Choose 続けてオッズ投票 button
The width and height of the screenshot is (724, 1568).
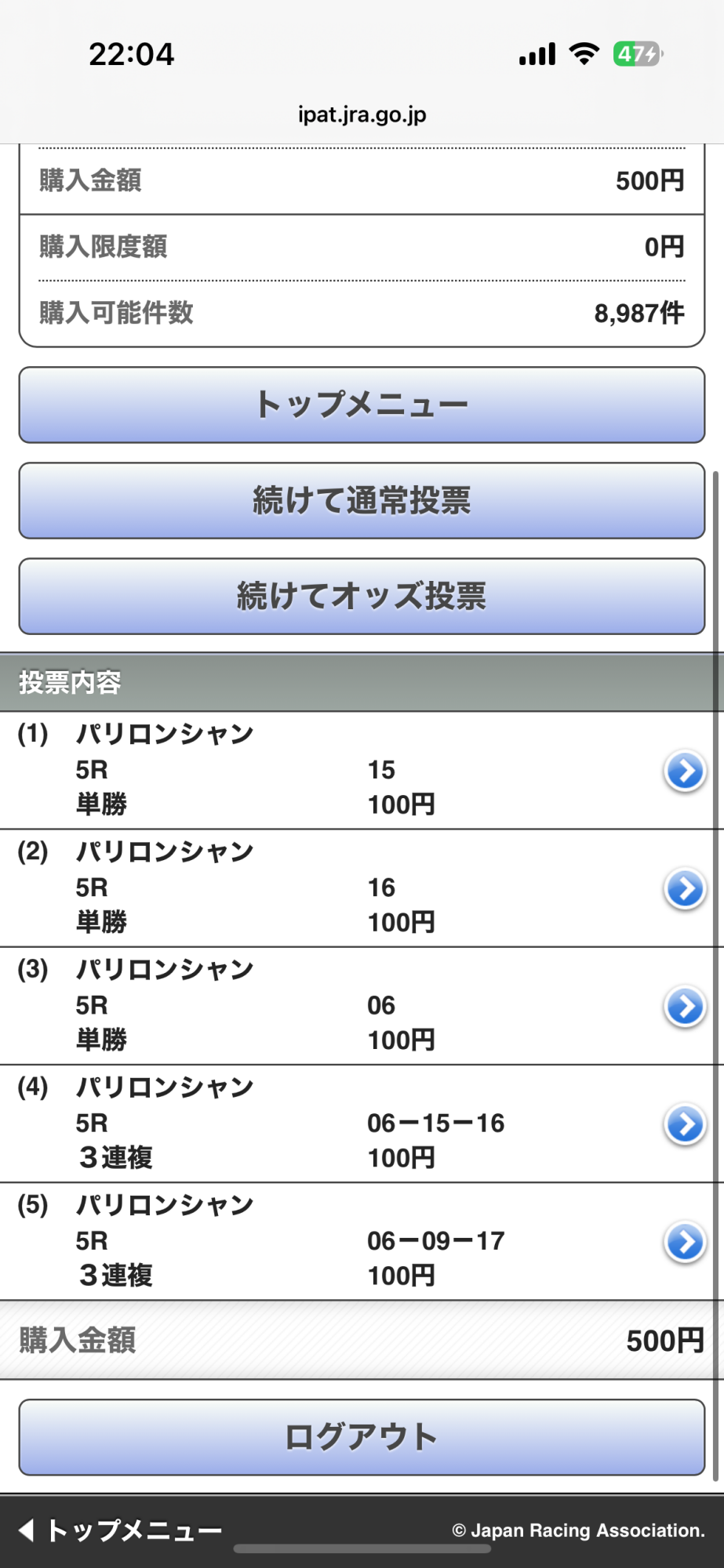[x=362, y=597]
